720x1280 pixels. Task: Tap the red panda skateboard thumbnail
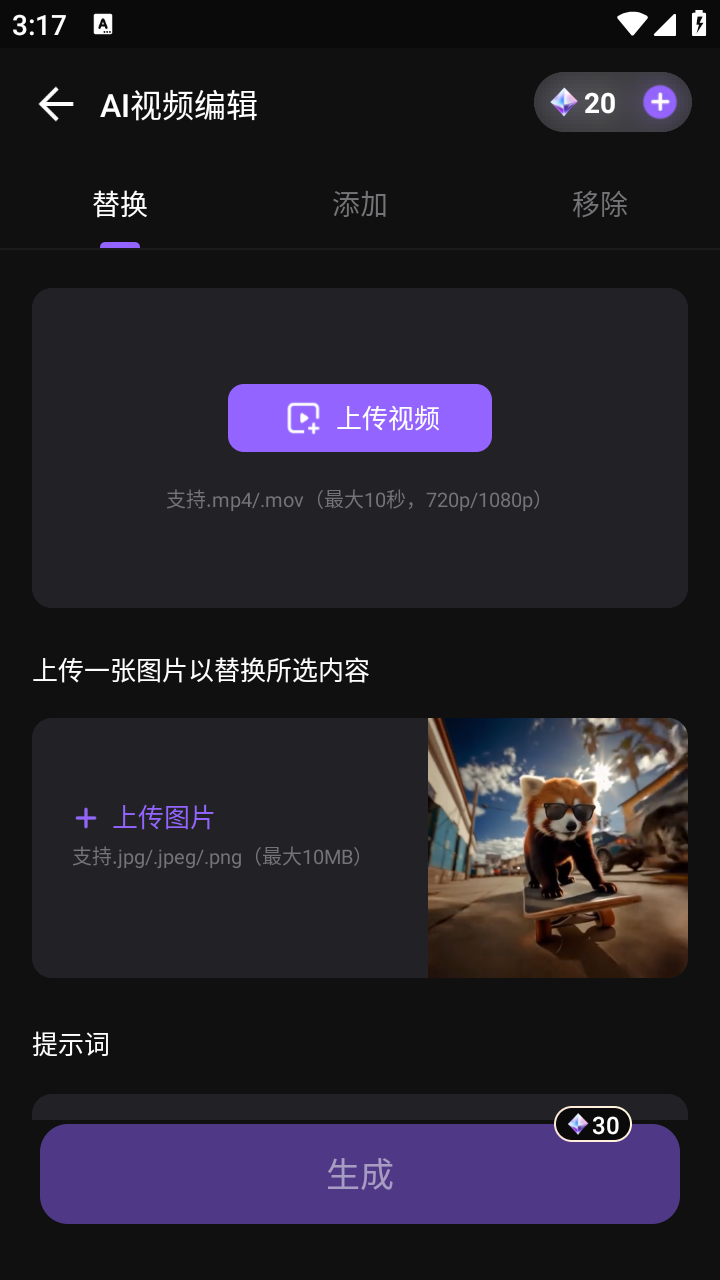point(557,847)
